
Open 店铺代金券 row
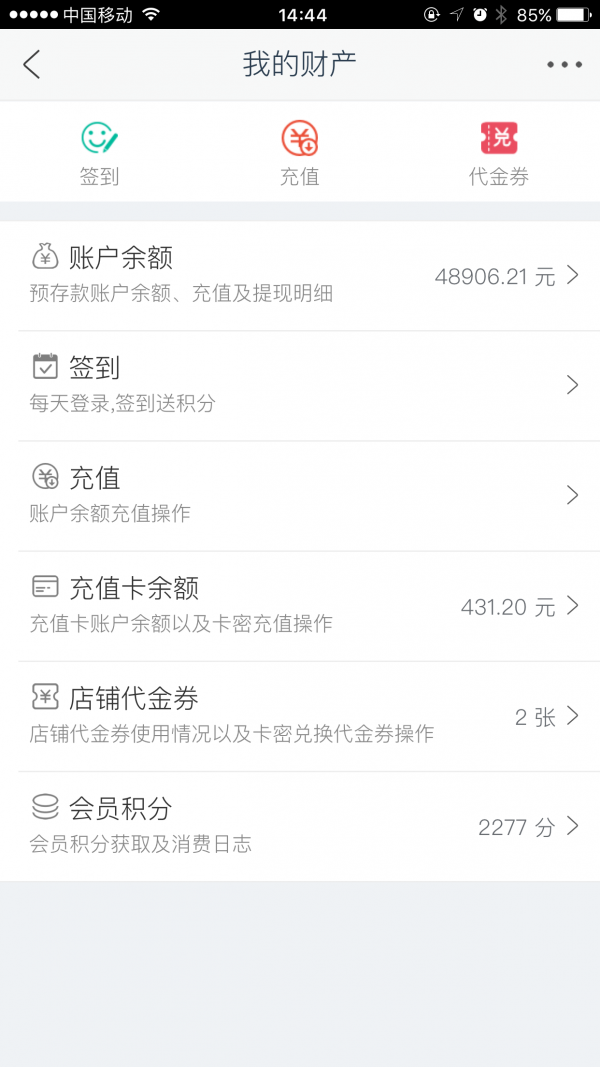[x=300, y=715]
